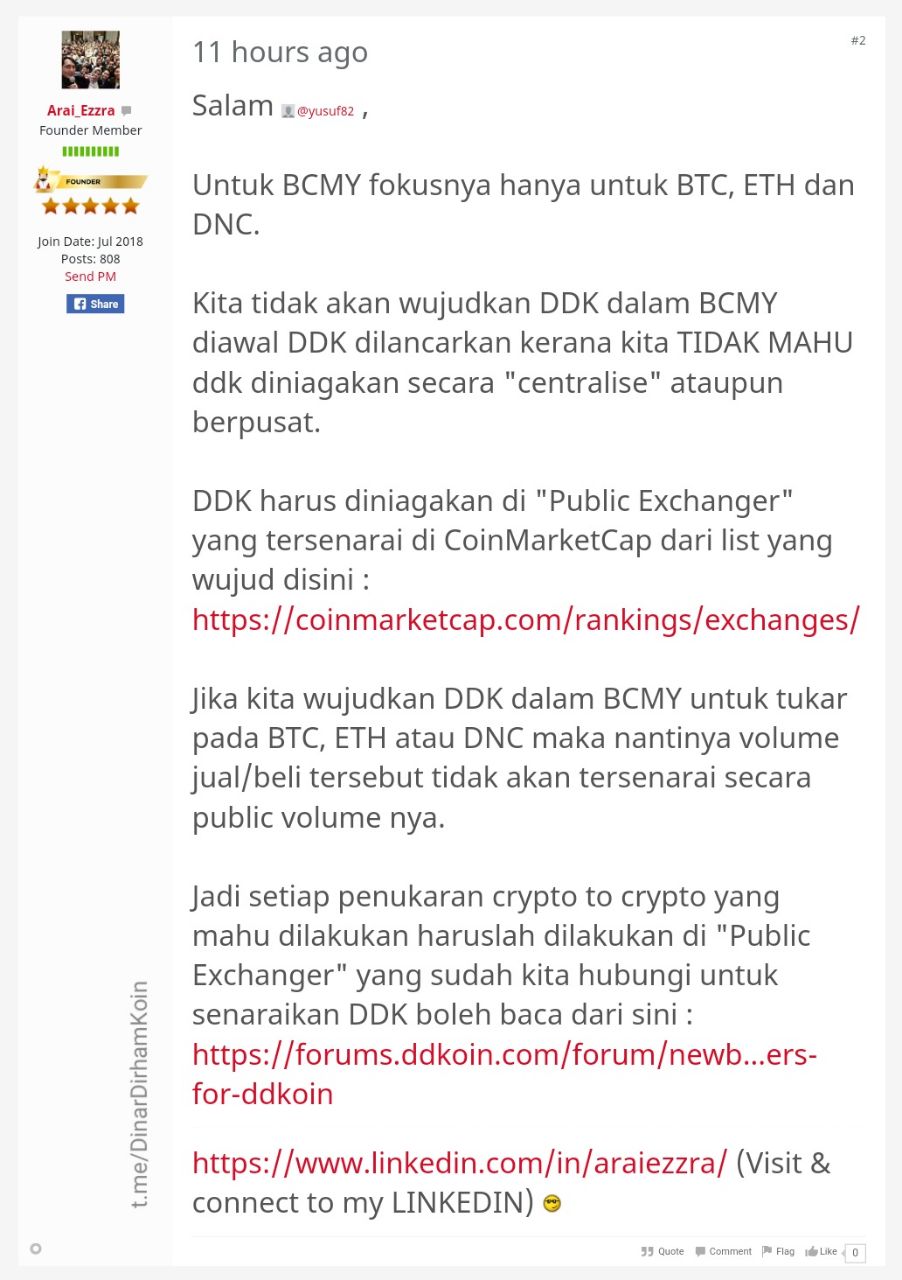Open the forums.ddkoin.com forum link

tap(505, 1054)
